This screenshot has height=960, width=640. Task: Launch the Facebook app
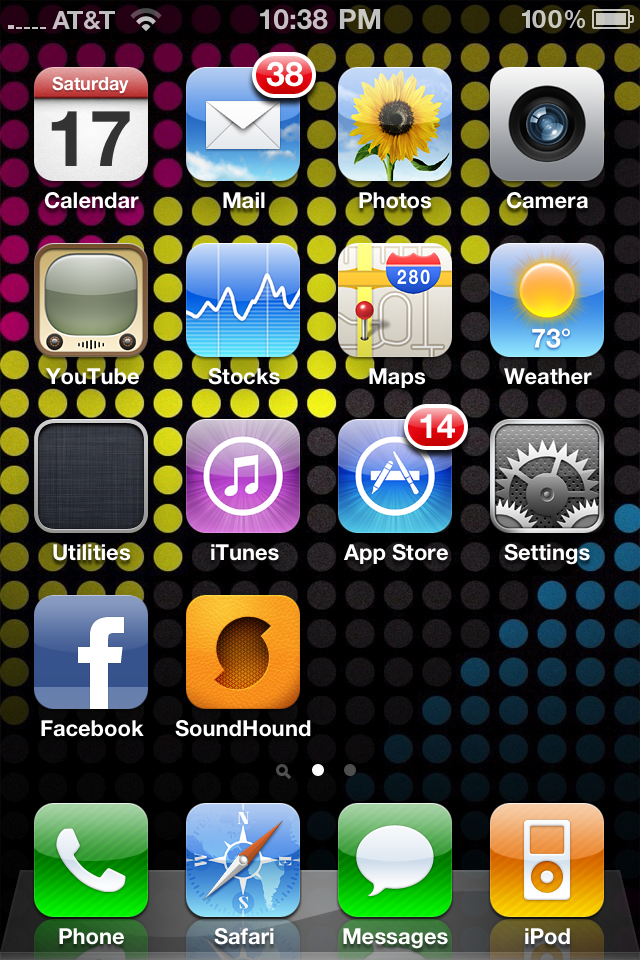click(91, 653)
